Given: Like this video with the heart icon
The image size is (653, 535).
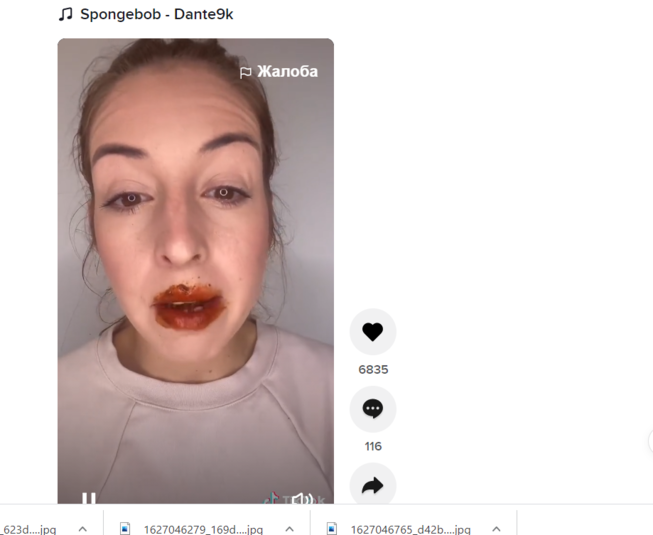Looking at the screenshot, I should tap(372, 332).
